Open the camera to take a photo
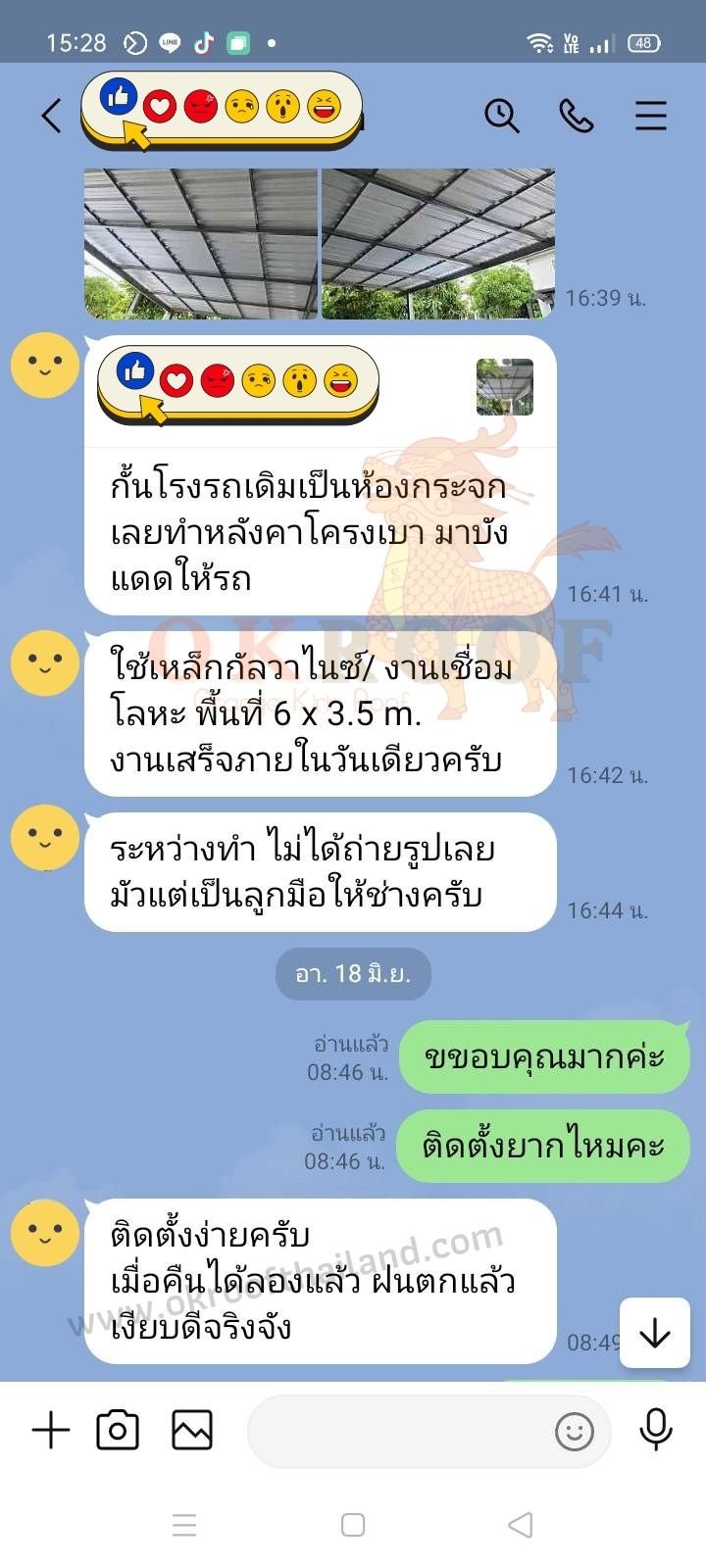 tap(118, 1431)
